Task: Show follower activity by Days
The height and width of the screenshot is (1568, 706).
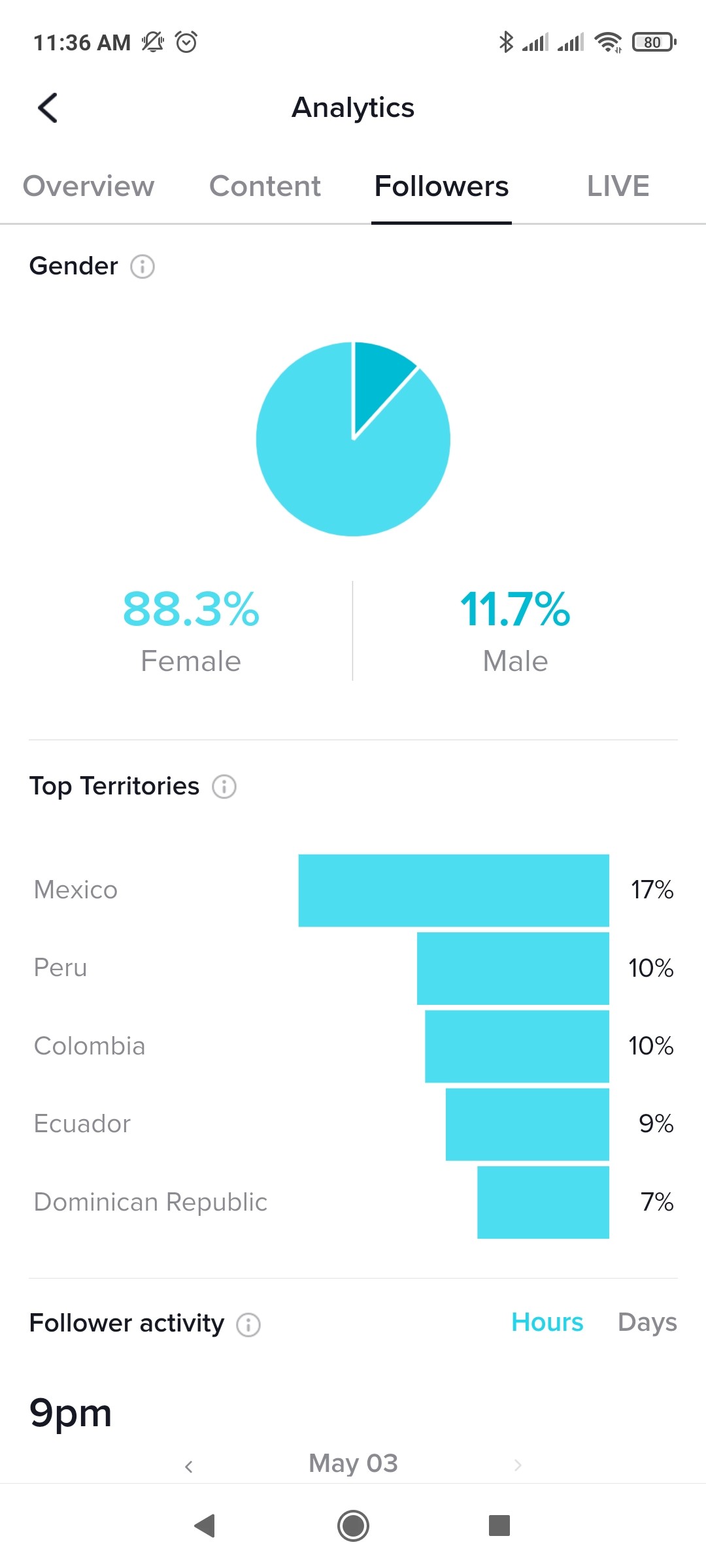Action: pos(647,1322)
